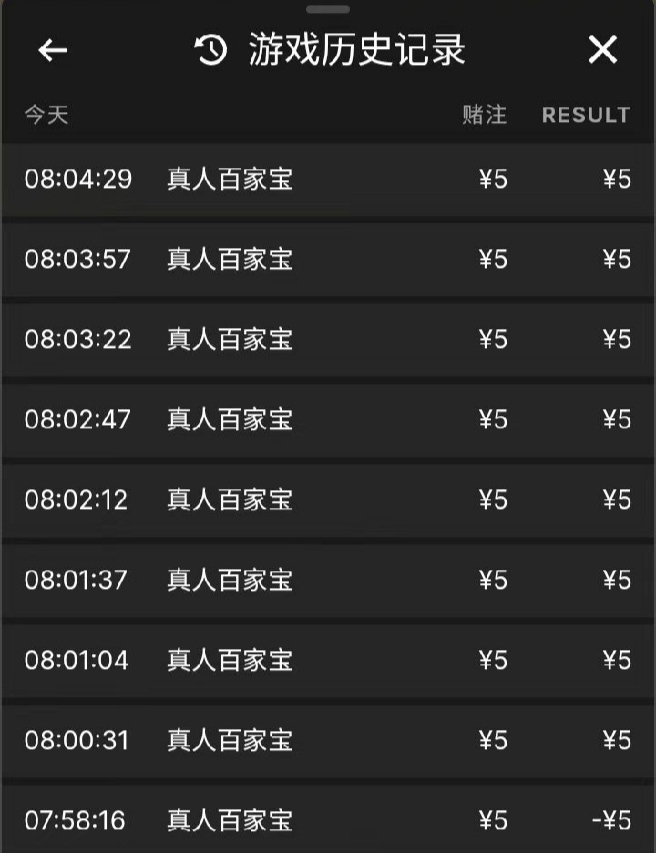Select the 08:00:31 game record
This screenshot has height=853, width=656.
pyautogui.click(x=328, y=740)
